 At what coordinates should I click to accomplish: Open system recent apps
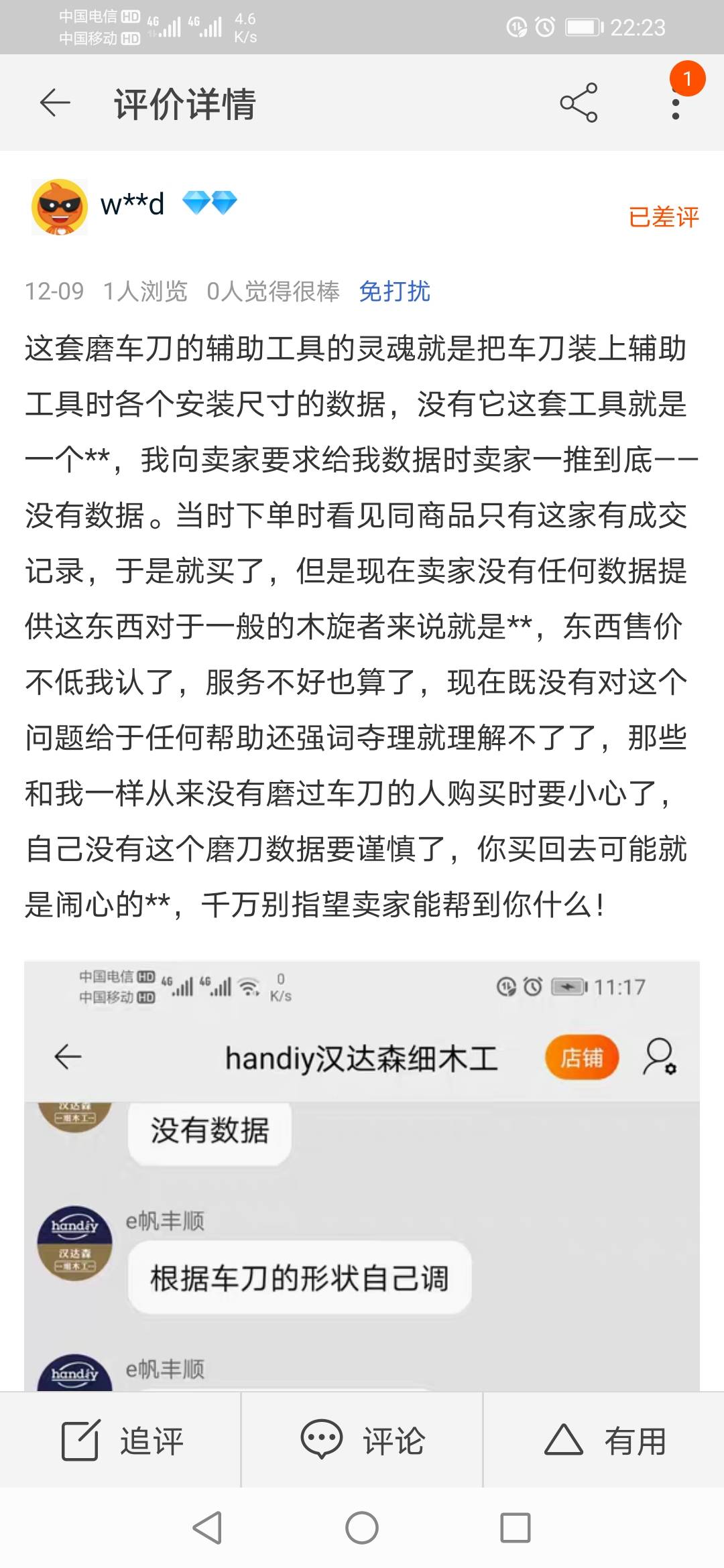[515, 1528]
